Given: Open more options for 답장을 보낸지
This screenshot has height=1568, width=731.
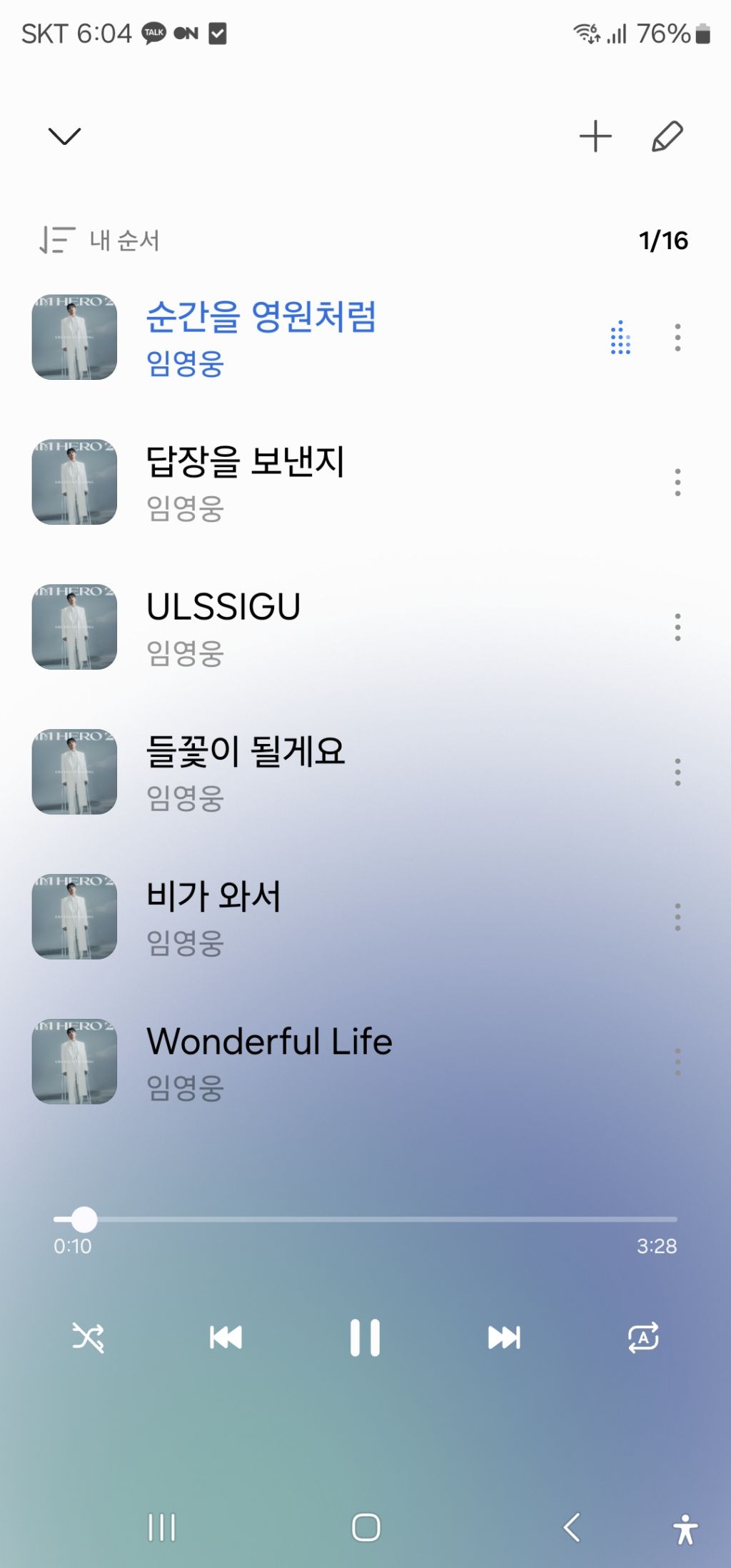Looking at the screenshot, I should click(x=677, y=482).
